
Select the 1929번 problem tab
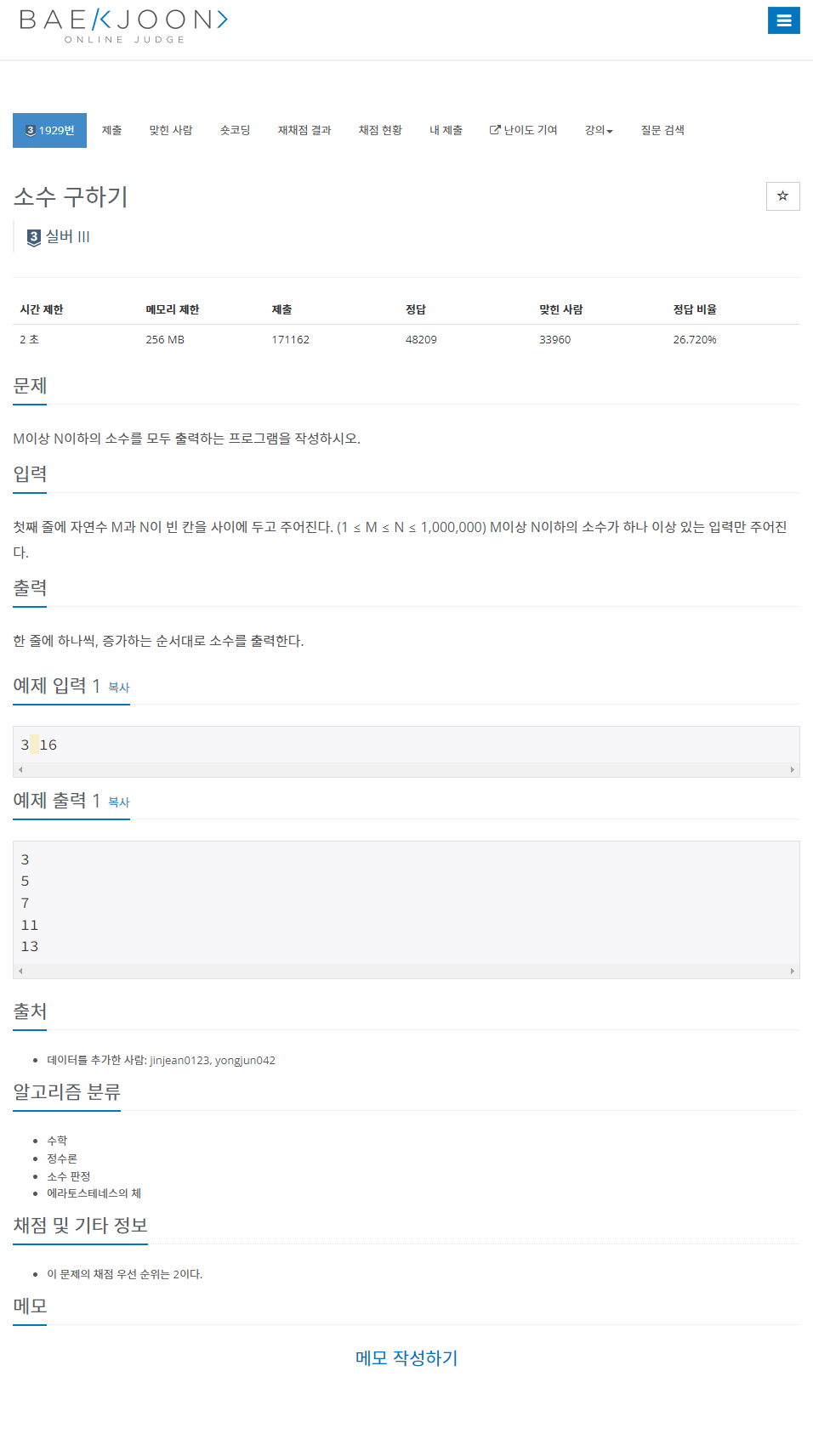49,130
